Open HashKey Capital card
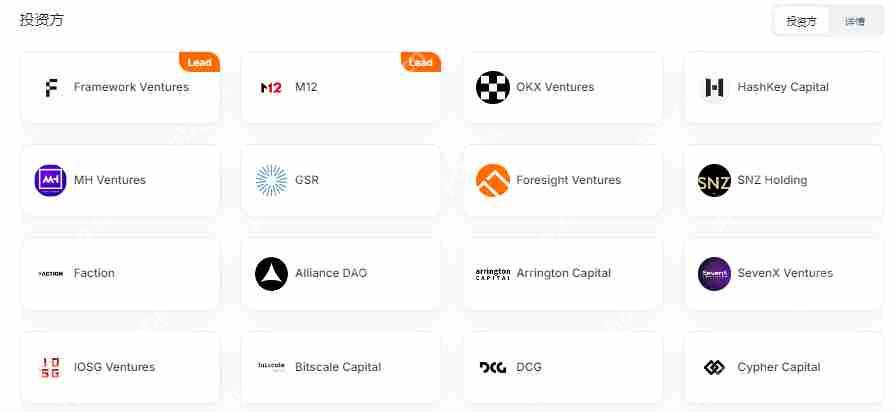This screenshot has height=412, width=896. (x=783, y=88)
